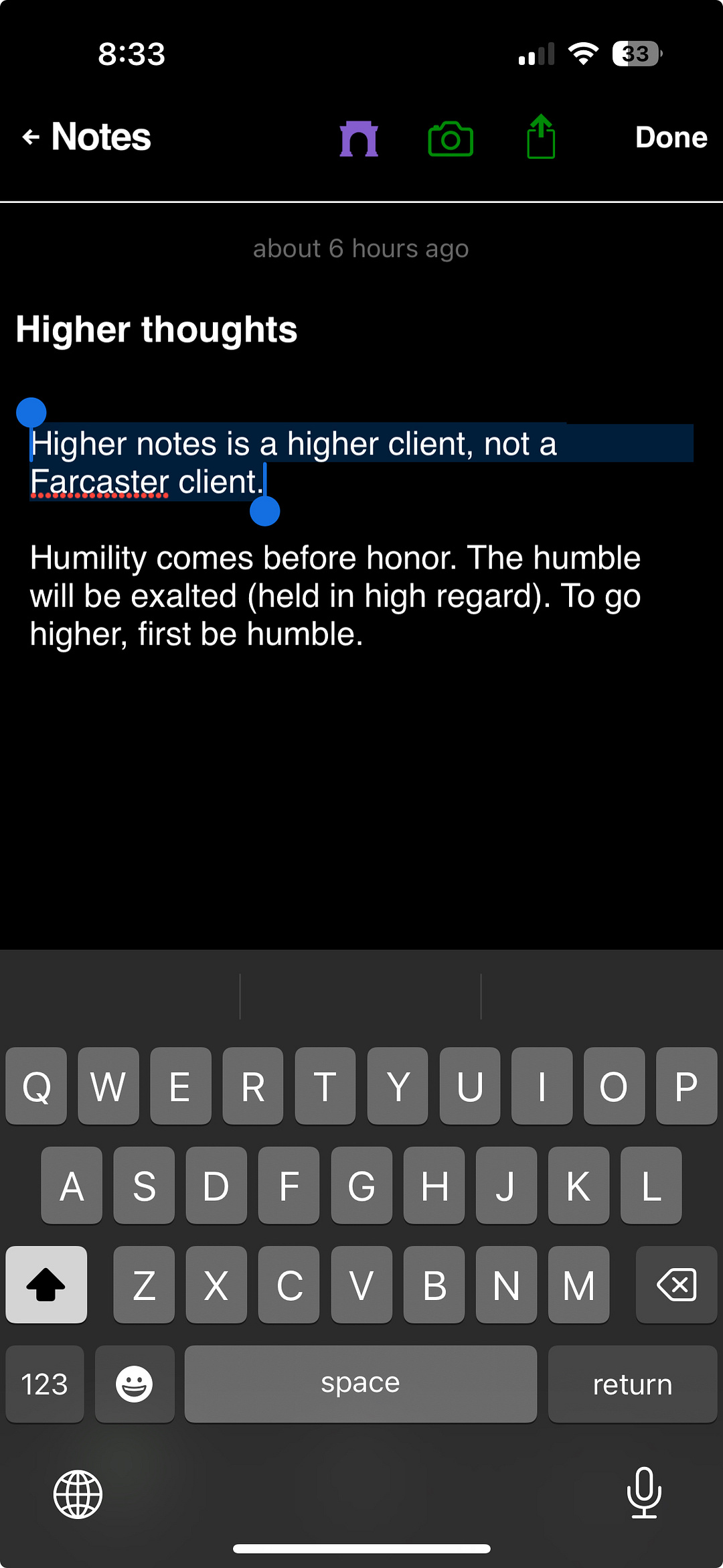This screenshot has height=1568, width=723.
Task: Switch keyboard language with the globe key
Action: point(78,1494)
